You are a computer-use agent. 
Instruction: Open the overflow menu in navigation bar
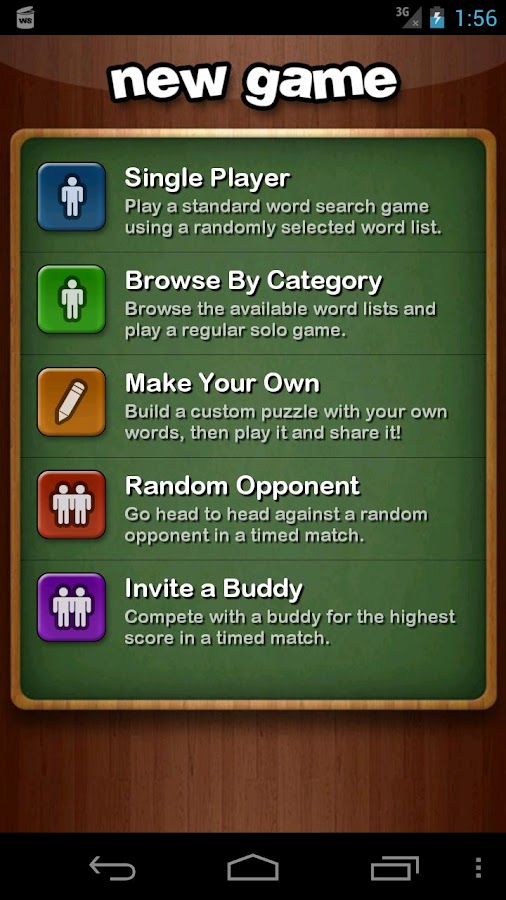click(x=478, y=867)
